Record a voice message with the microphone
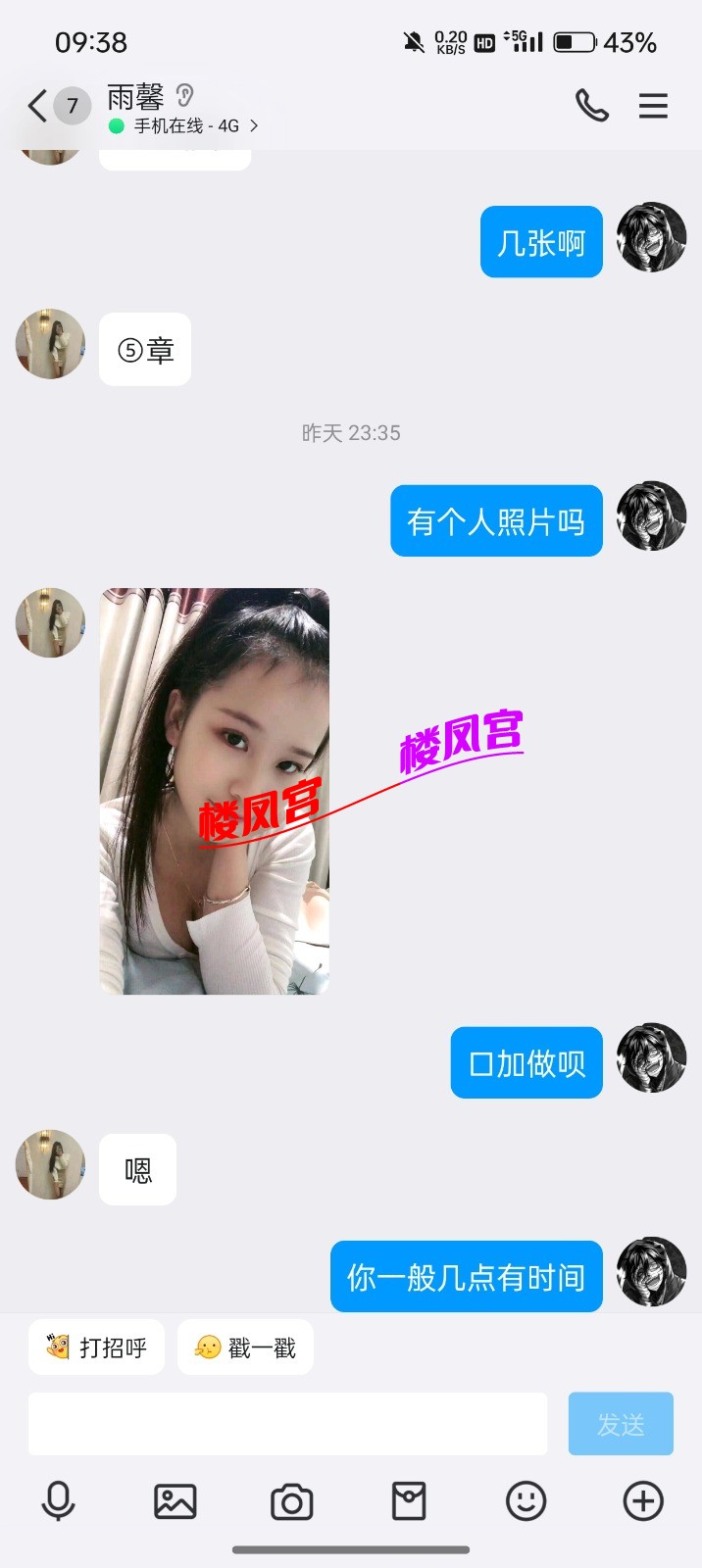The image size is (702, 1568). point(58,1501)
